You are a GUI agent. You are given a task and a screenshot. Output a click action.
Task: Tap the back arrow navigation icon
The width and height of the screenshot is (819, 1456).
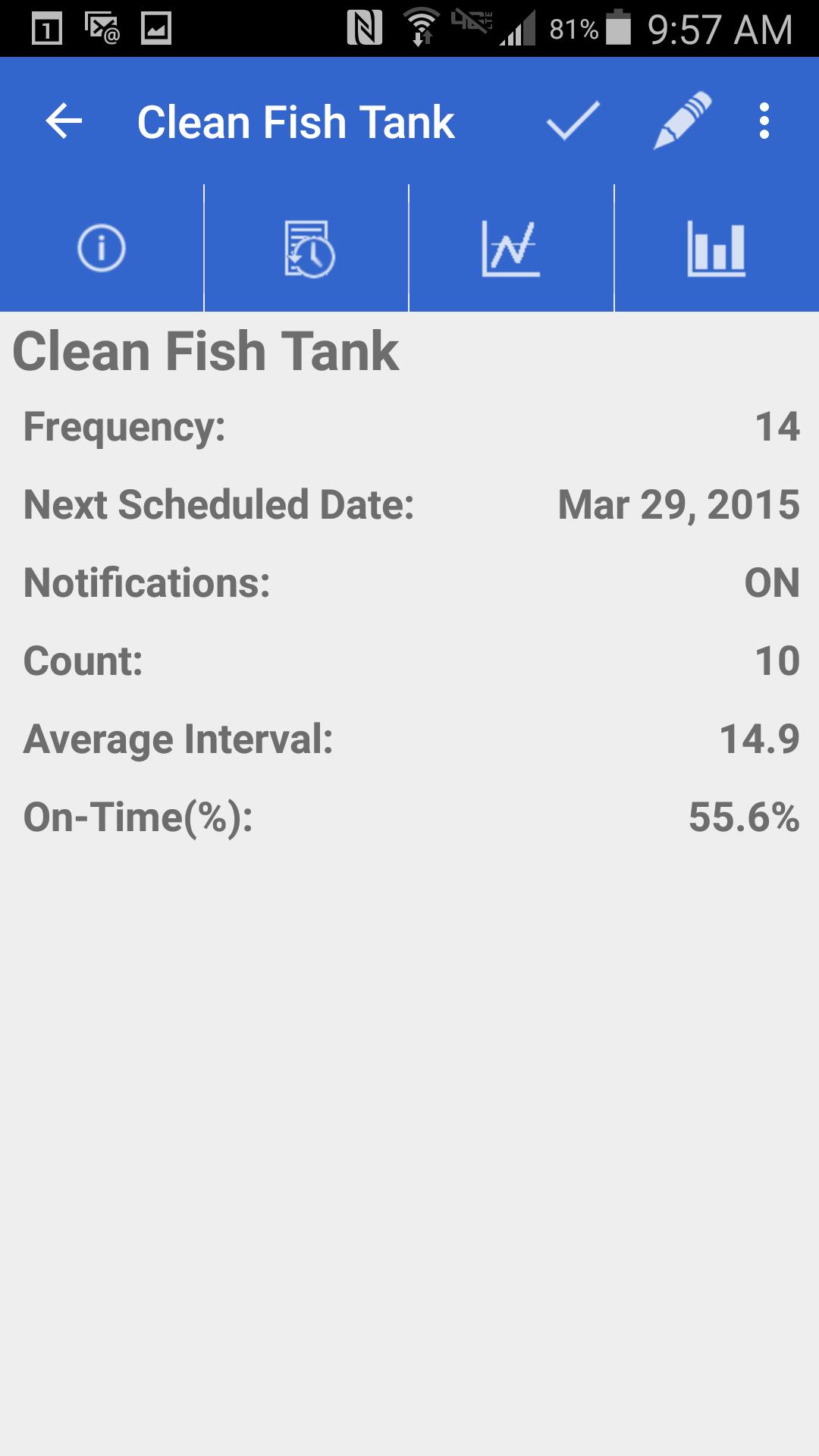(62, 121)
